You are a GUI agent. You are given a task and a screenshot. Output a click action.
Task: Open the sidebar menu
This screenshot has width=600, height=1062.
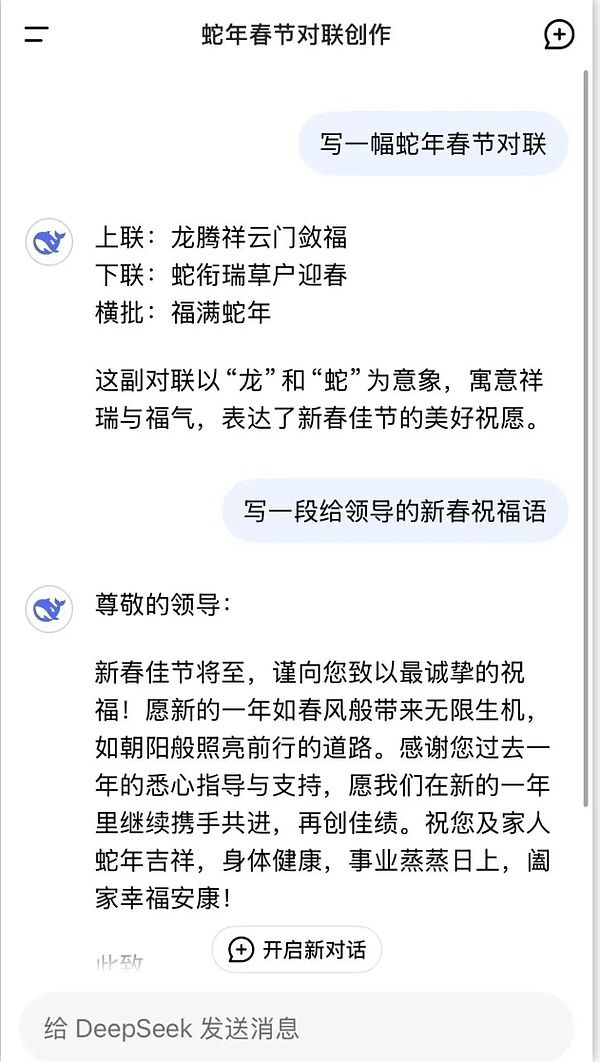(37, 35)
